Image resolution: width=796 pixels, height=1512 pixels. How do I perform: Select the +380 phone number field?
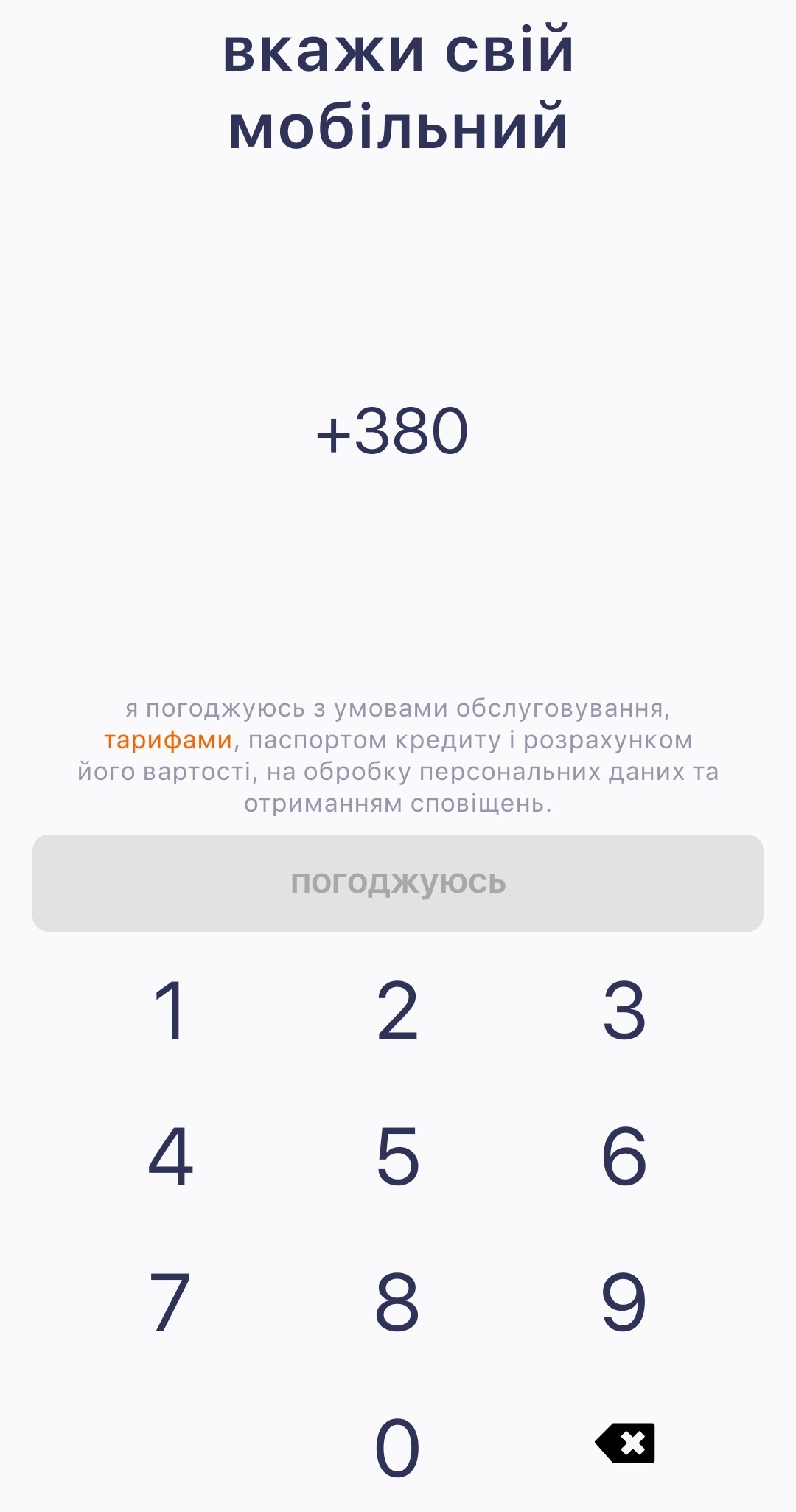tap(392, 431)
